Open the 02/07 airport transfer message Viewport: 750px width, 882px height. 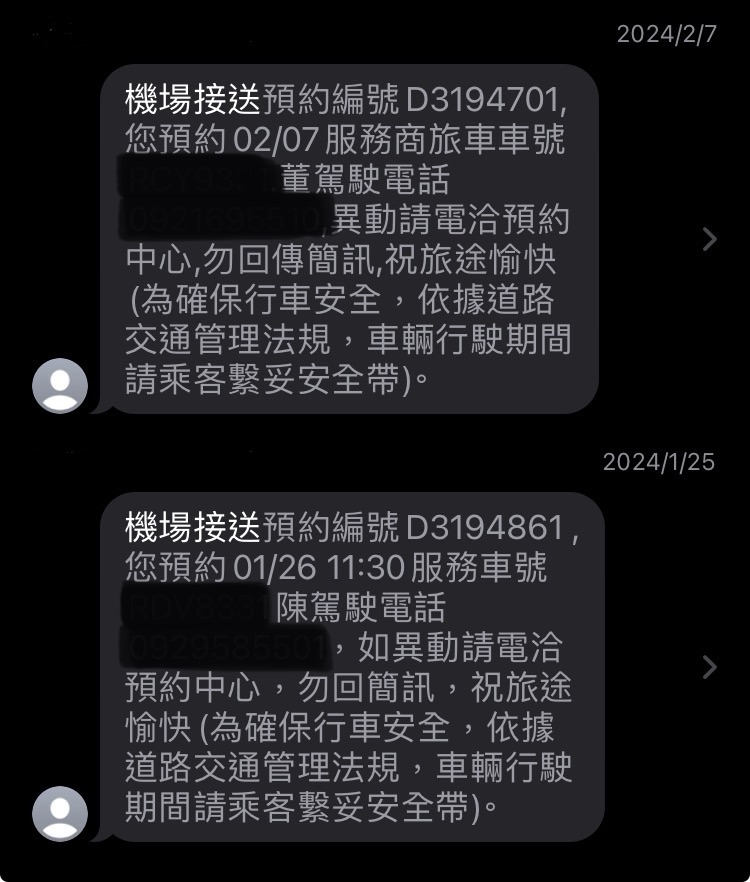click(350, 240)
